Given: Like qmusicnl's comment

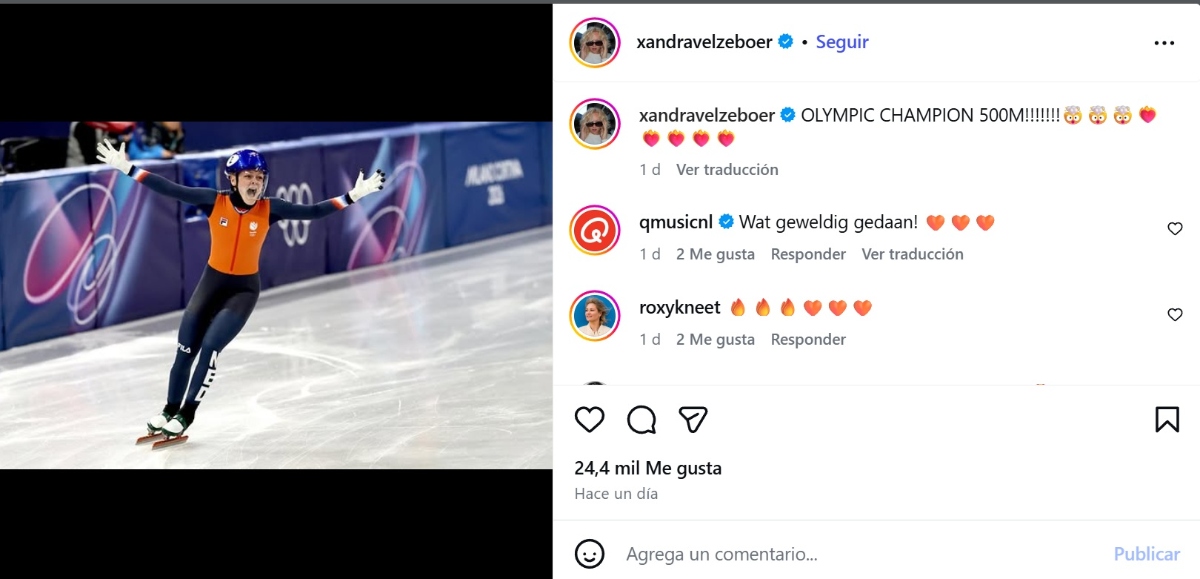Looking at the screenshot, I should tap(1175, 229).
